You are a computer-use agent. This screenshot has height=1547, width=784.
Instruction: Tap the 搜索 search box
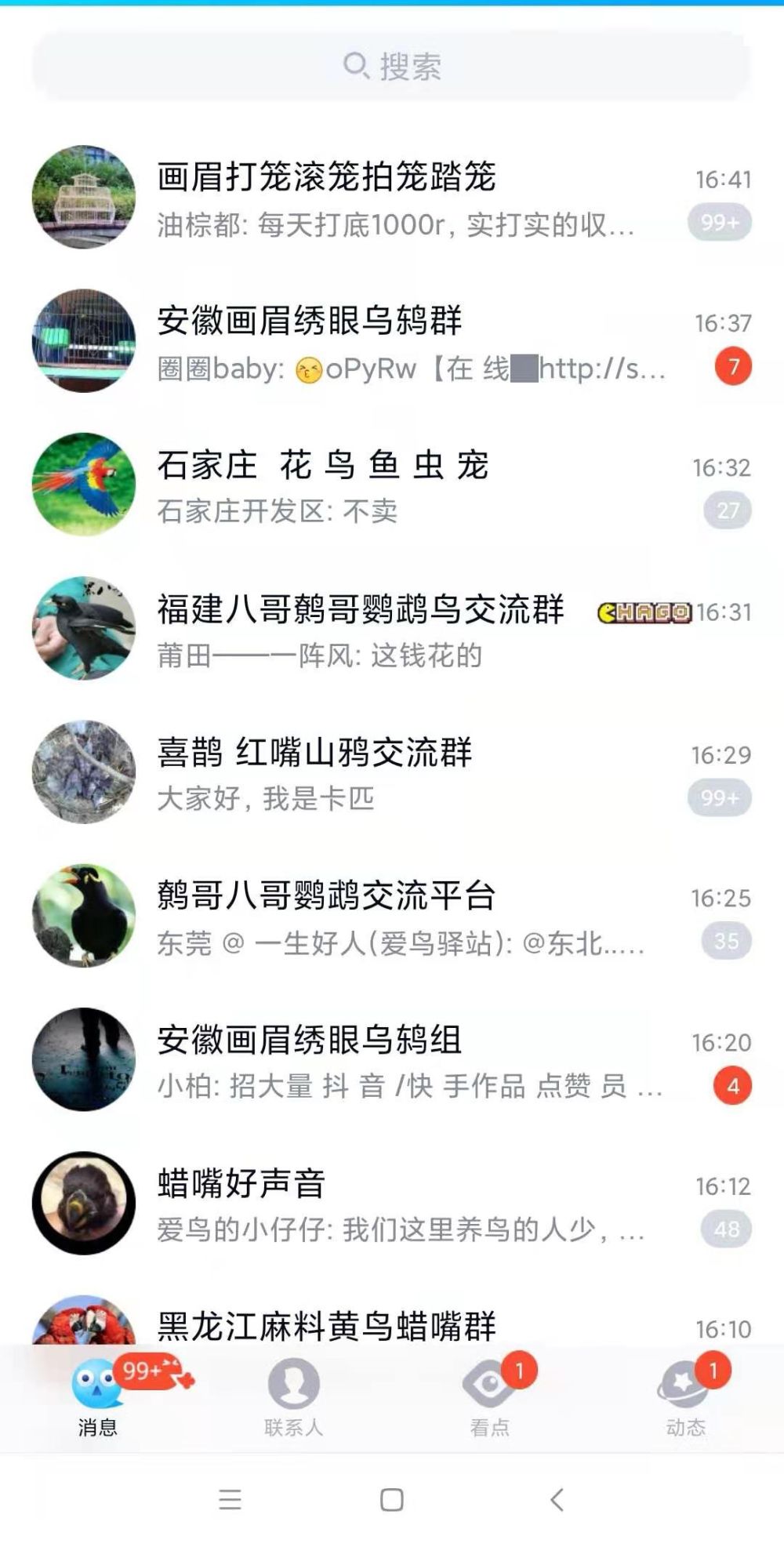(391, 66)
